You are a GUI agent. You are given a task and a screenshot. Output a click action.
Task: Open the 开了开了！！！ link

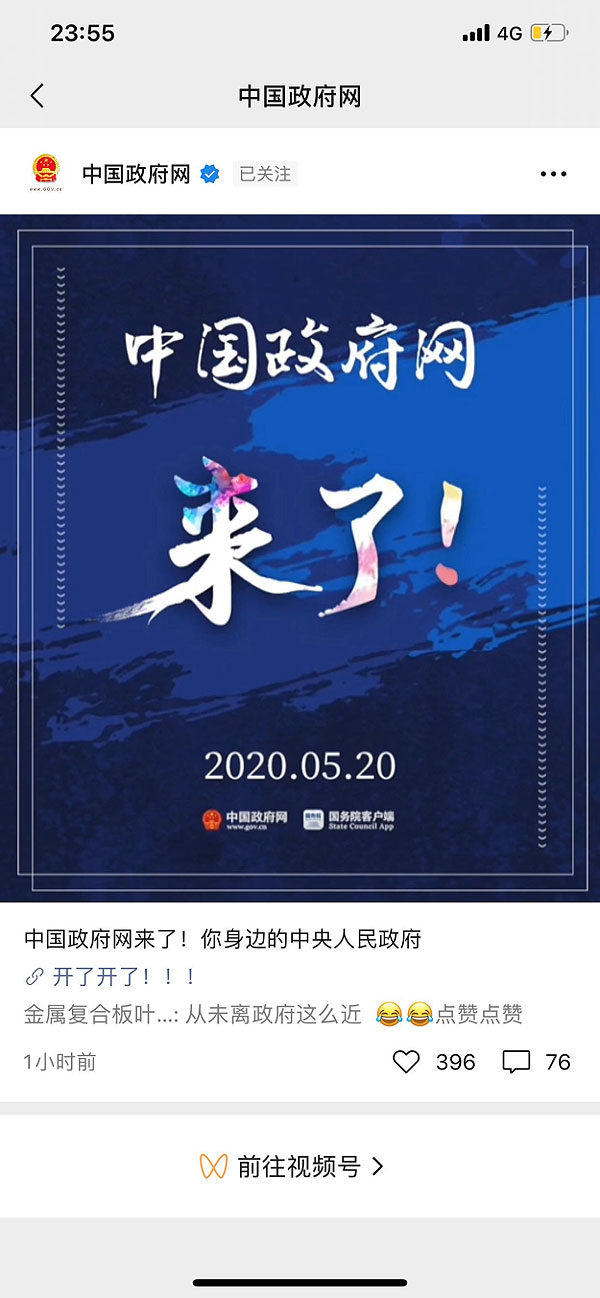pos(124,977)
